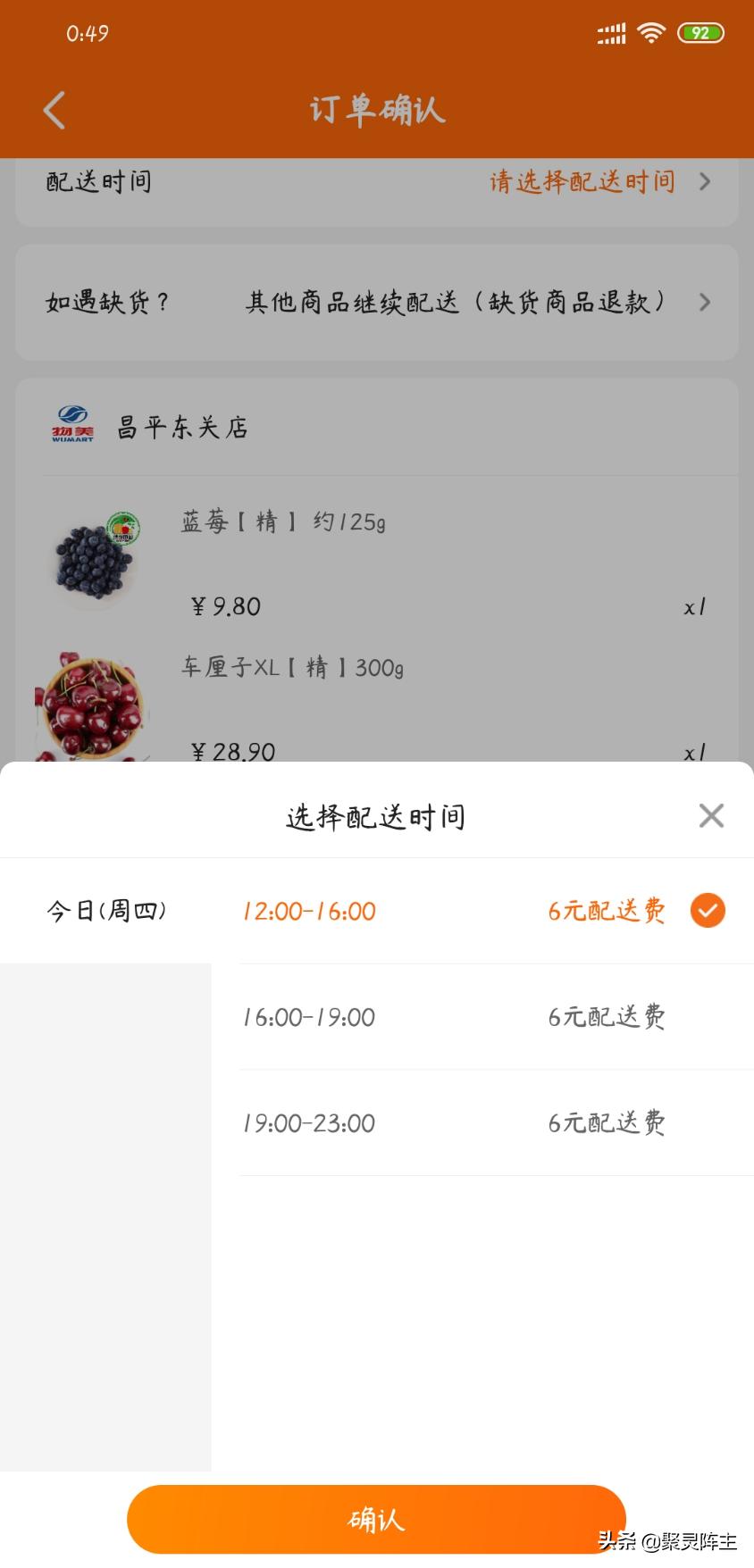Click 请选择配送时间 to open time picker
Viewport: 754px width, 1568px height.
point(582,181)
